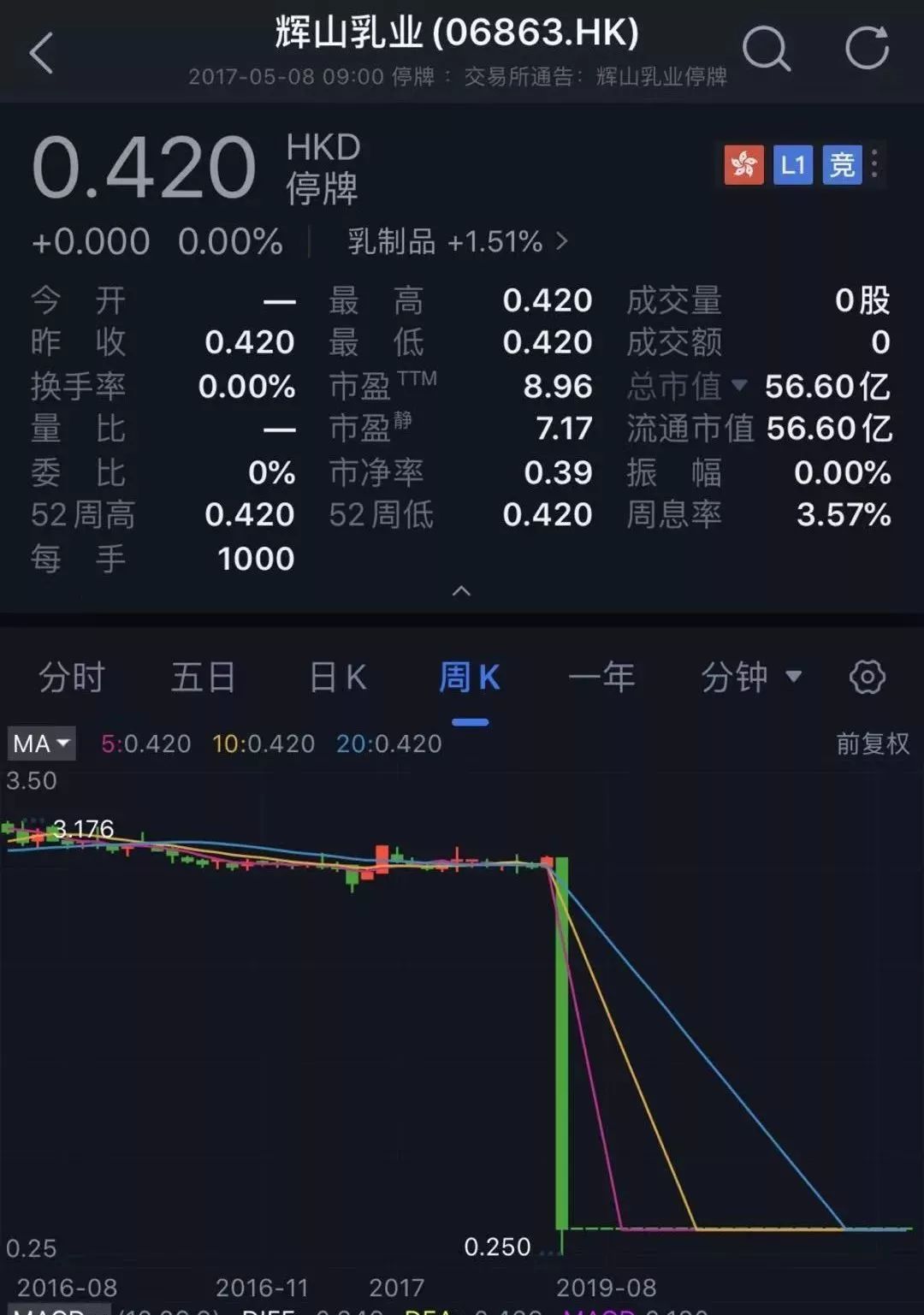The height and width of the screenshot is (1315, 924).
Task: Tap the refresh icon to reload quotes
Action: coord(866,49)
